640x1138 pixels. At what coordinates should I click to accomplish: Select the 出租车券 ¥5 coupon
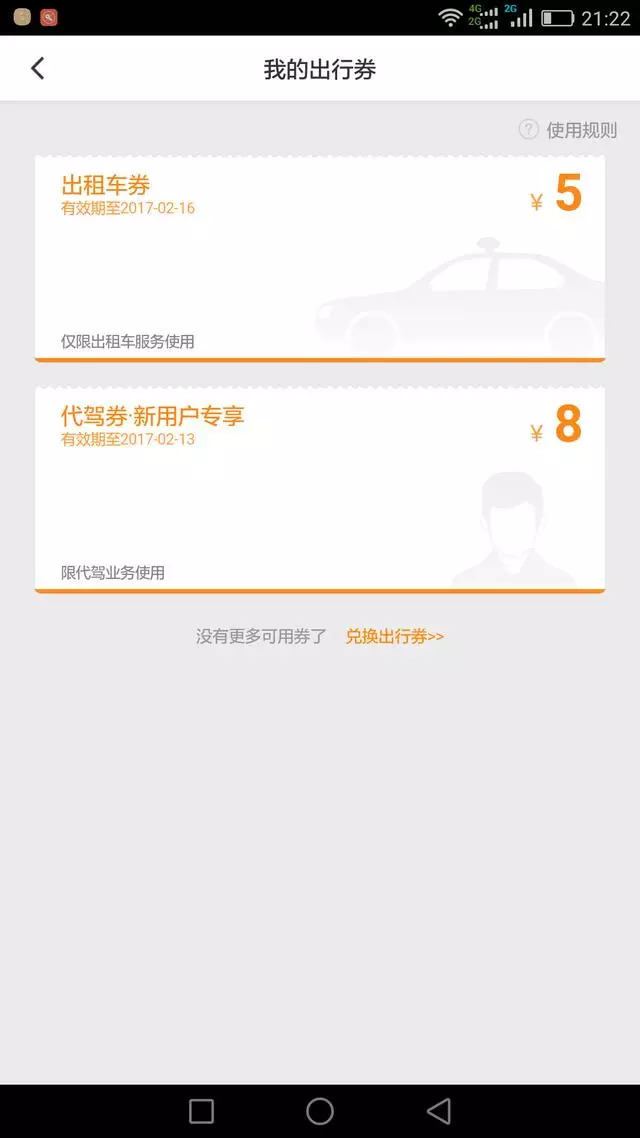(x=320, y=258)
